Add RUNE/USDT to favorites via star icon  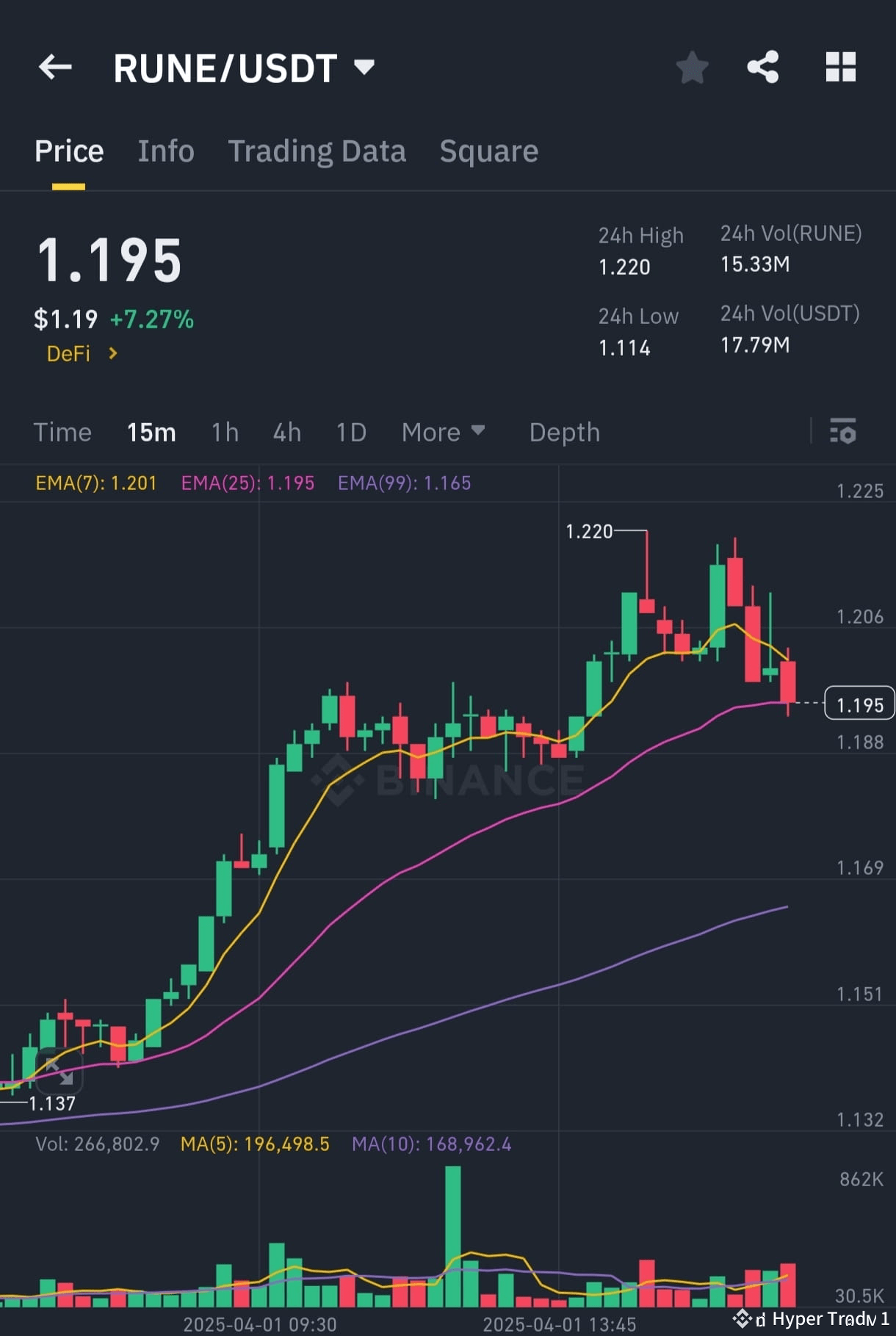point(691,67)
